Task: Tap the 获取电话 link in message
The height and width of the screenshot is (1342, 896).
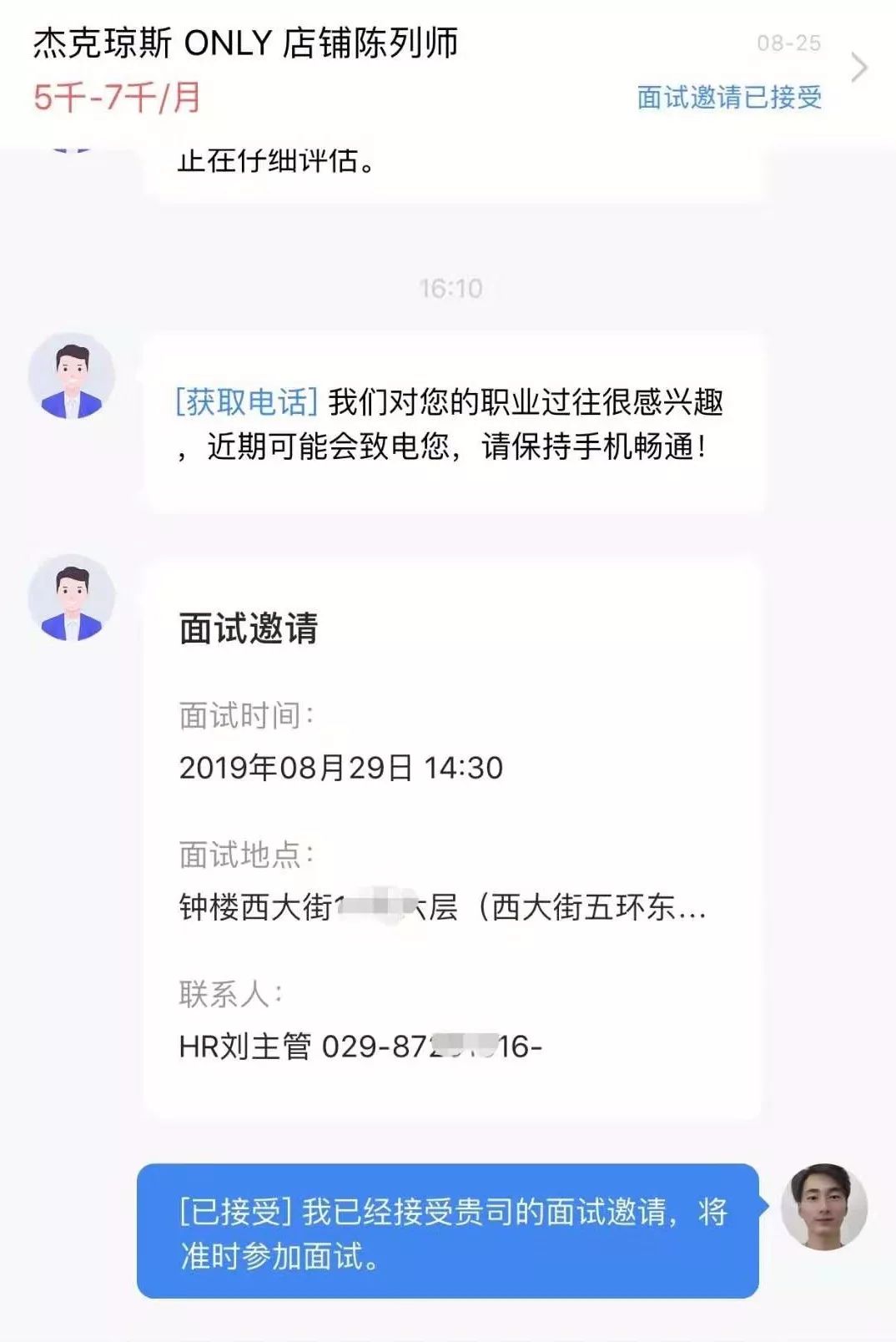Action: 247,402
